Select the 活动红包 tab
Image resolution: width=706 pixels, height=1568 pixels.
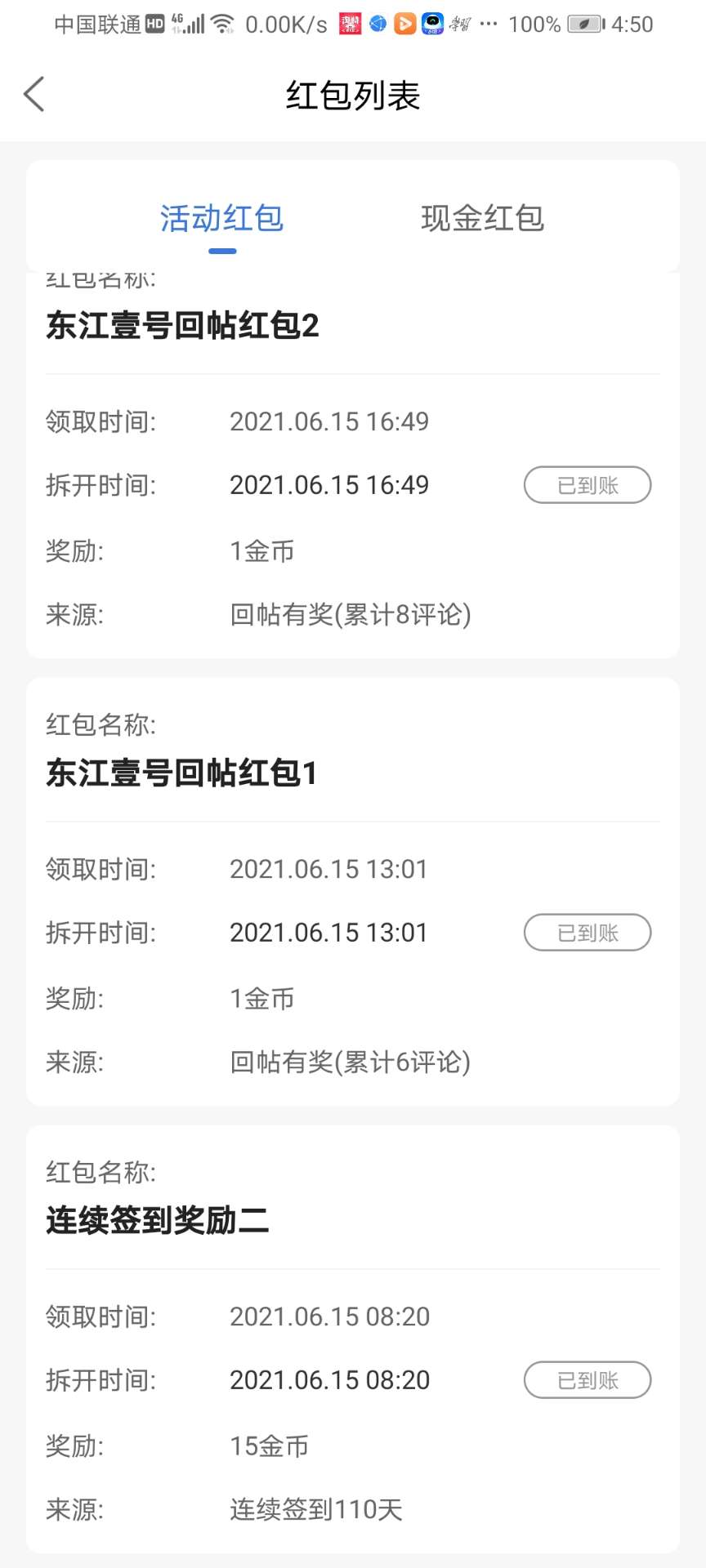pos(222,218)
